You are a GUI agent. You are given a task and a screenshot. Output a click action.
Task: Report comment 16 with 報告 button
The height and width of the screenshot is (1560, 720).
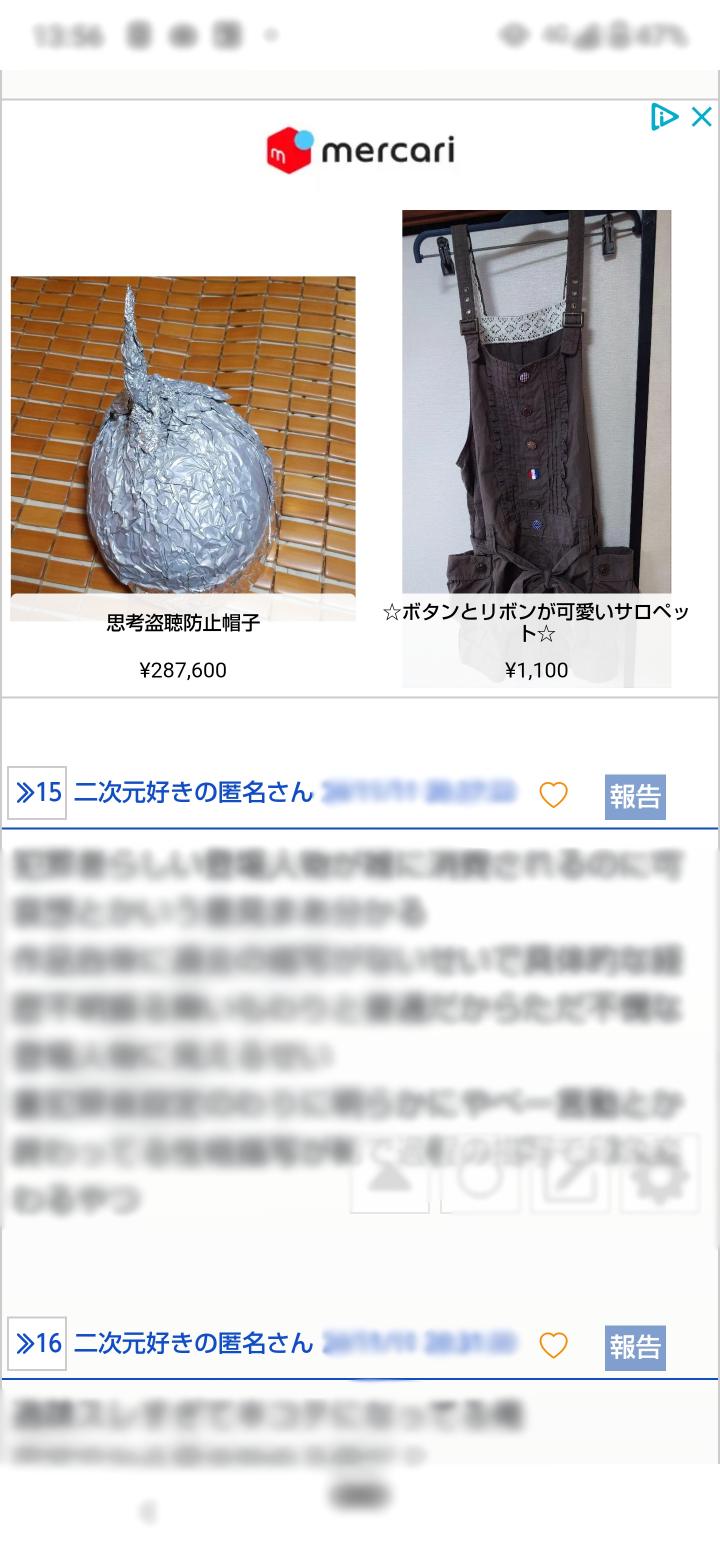click(635, 1347)
